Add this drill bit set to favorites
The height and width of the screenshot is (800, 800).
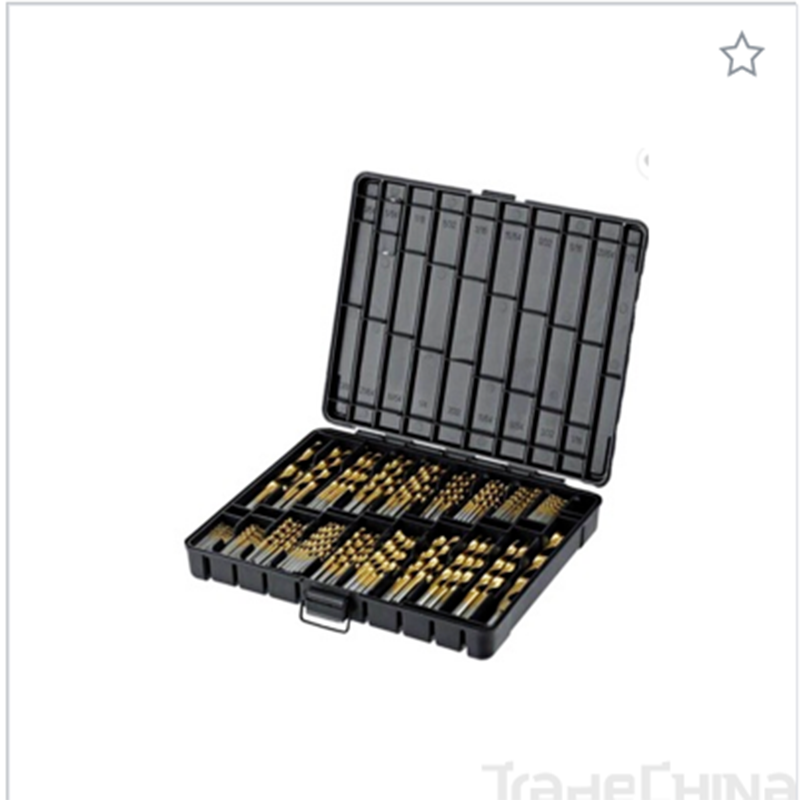741,55
